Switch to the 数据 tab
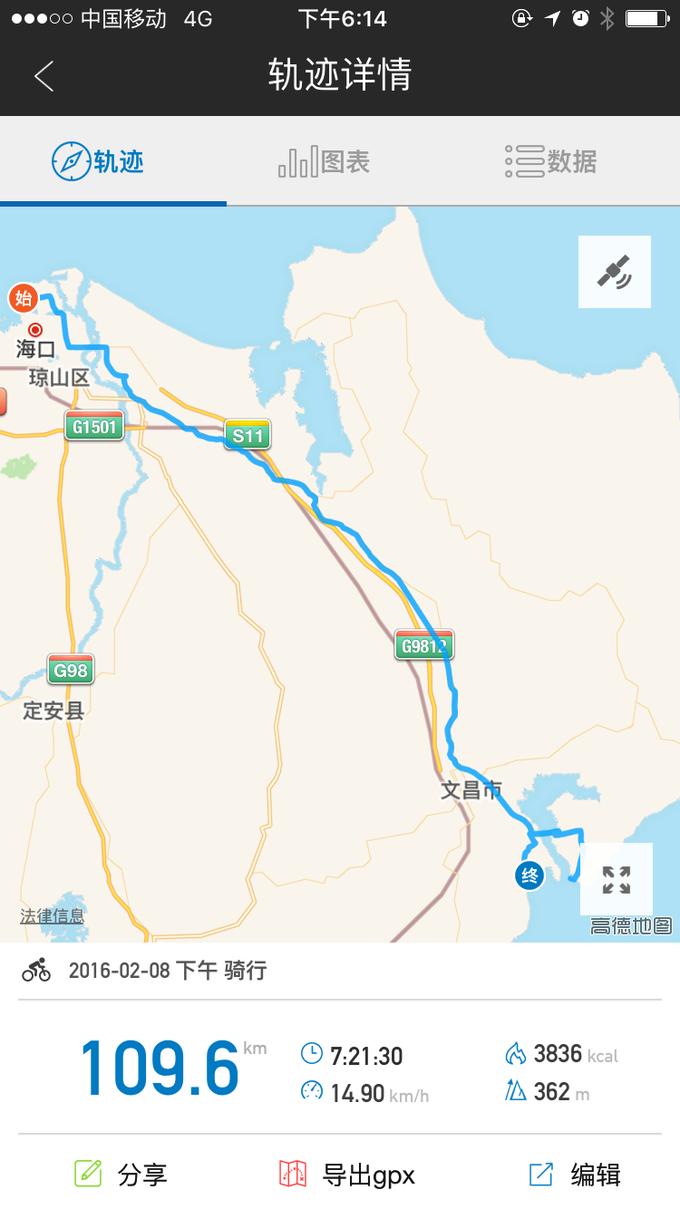The width and height of the screenshot is (680, 1209). (x=551, y=161)
